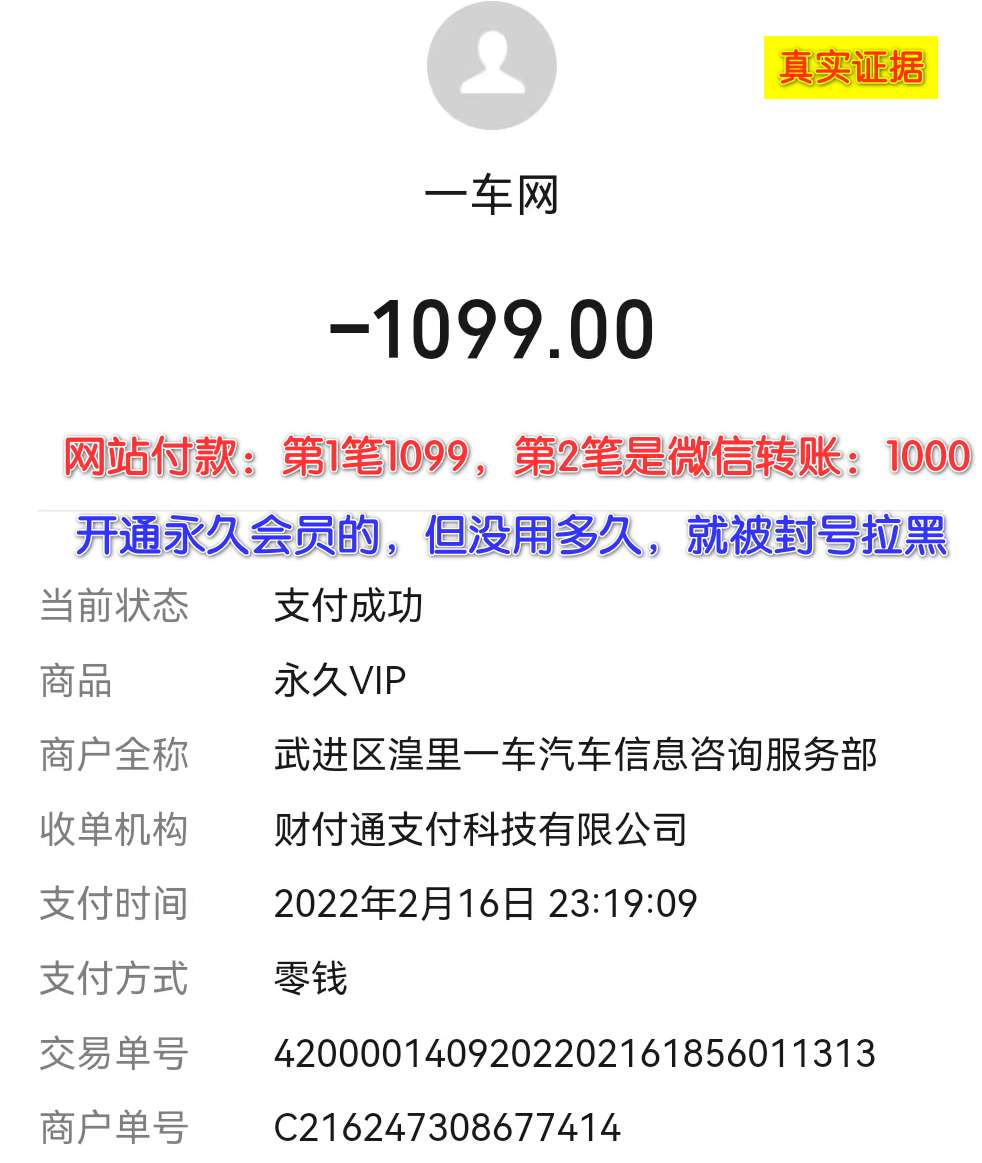Tap the person silhouette inside the avatar circle

[491, 65]
